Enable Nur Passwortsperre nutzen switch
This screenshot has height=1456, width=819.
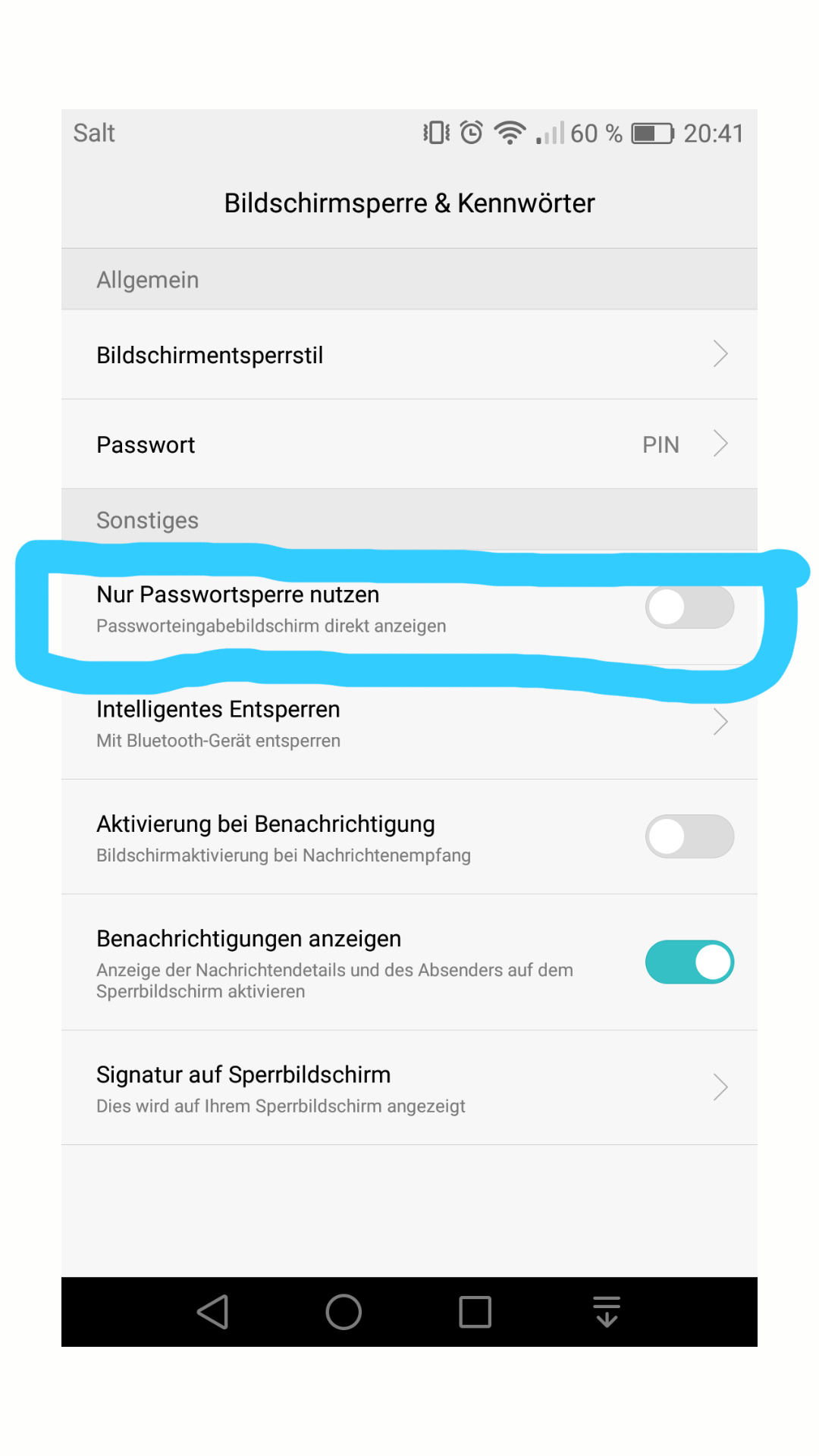[689, 607]
